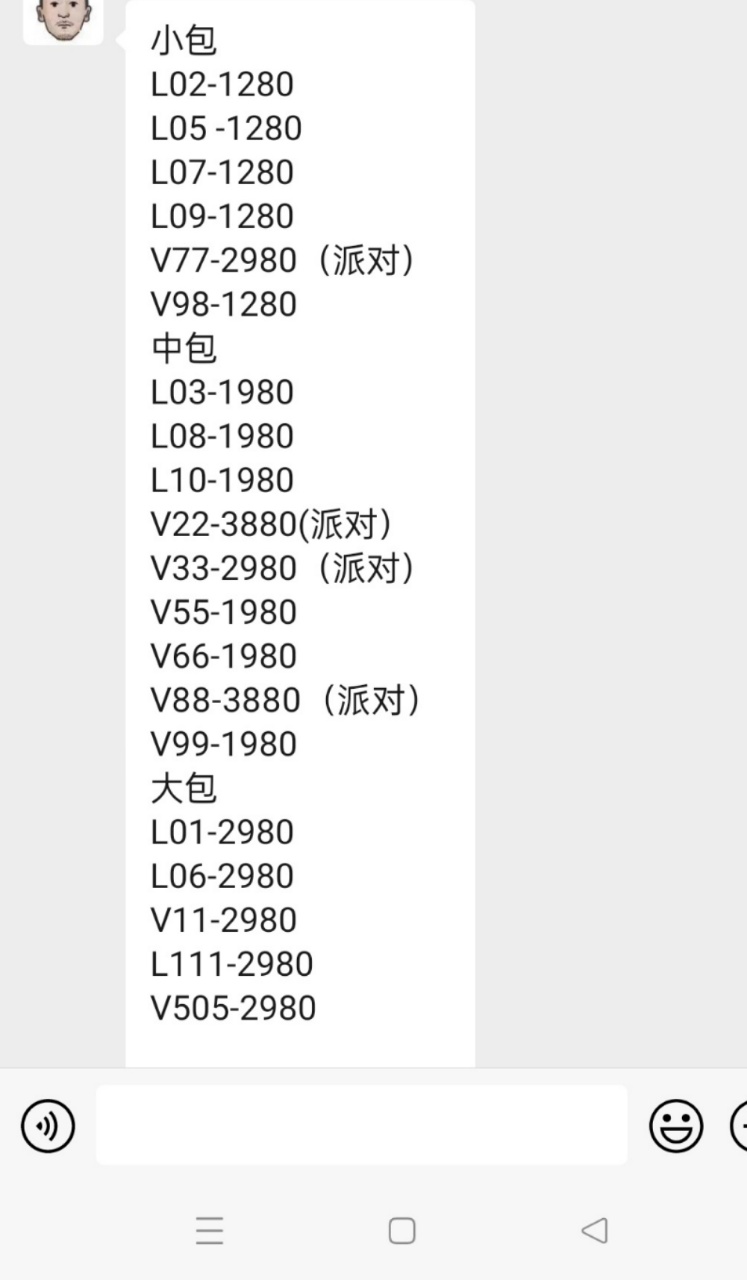Switch to voice message input

coord(48,1125)
